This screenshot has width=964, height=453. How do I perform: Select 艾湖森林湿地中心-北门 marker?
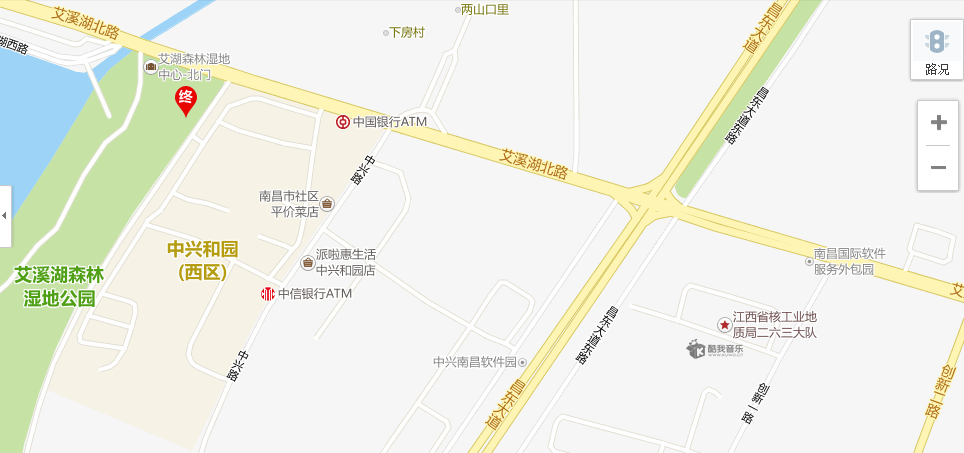(x=150, y=67)
